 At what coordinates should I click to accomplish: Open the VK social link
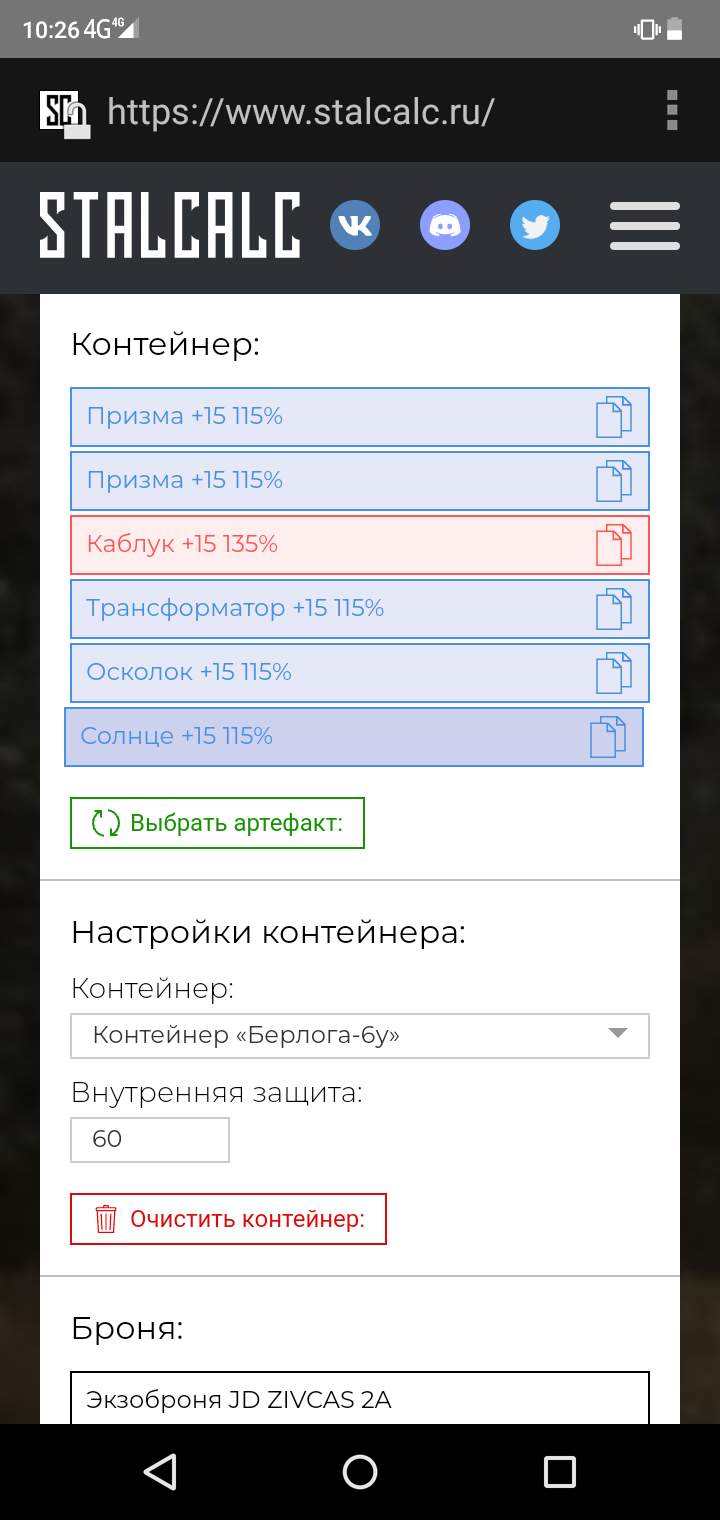[355, 225]
